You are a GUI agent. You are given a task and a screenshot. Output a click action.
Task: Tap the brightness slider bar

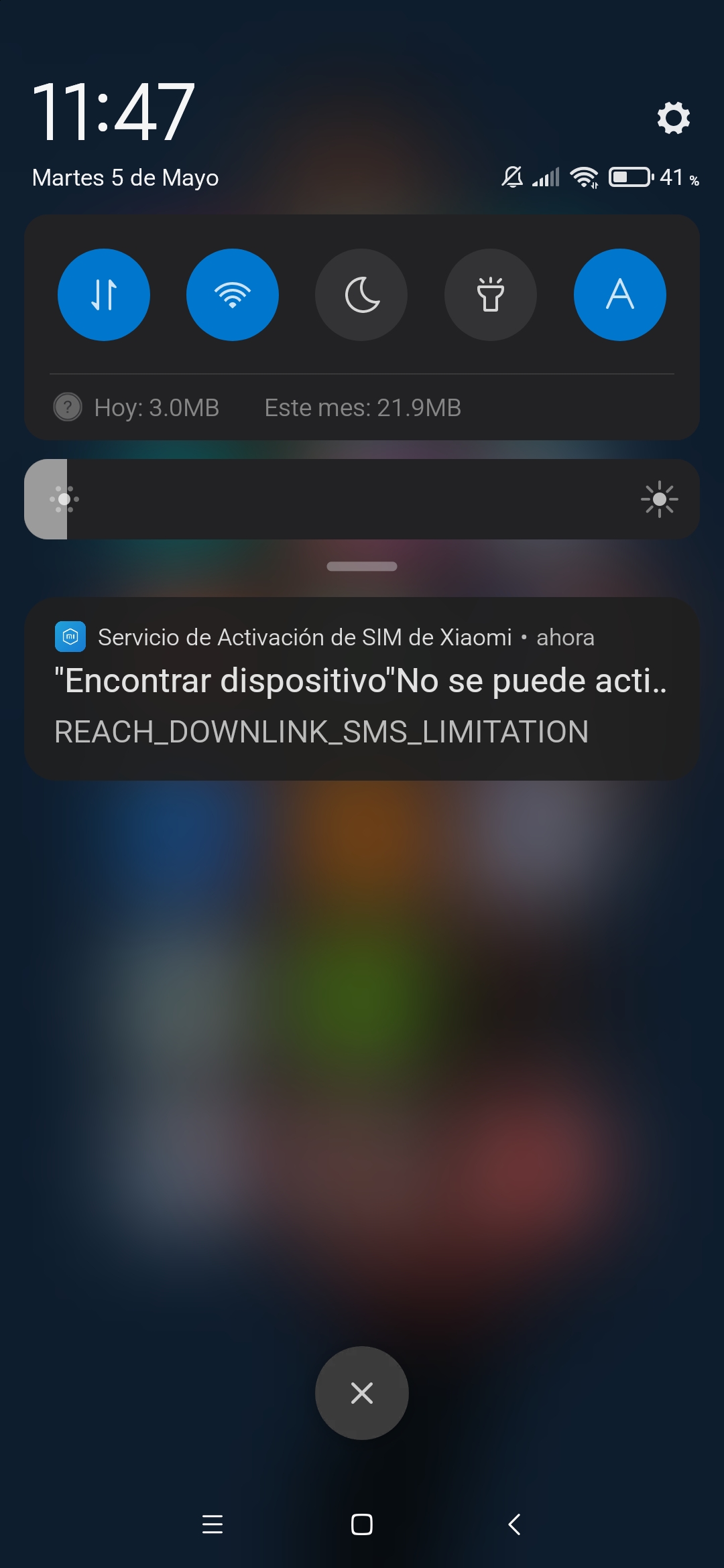pos(362,499)
